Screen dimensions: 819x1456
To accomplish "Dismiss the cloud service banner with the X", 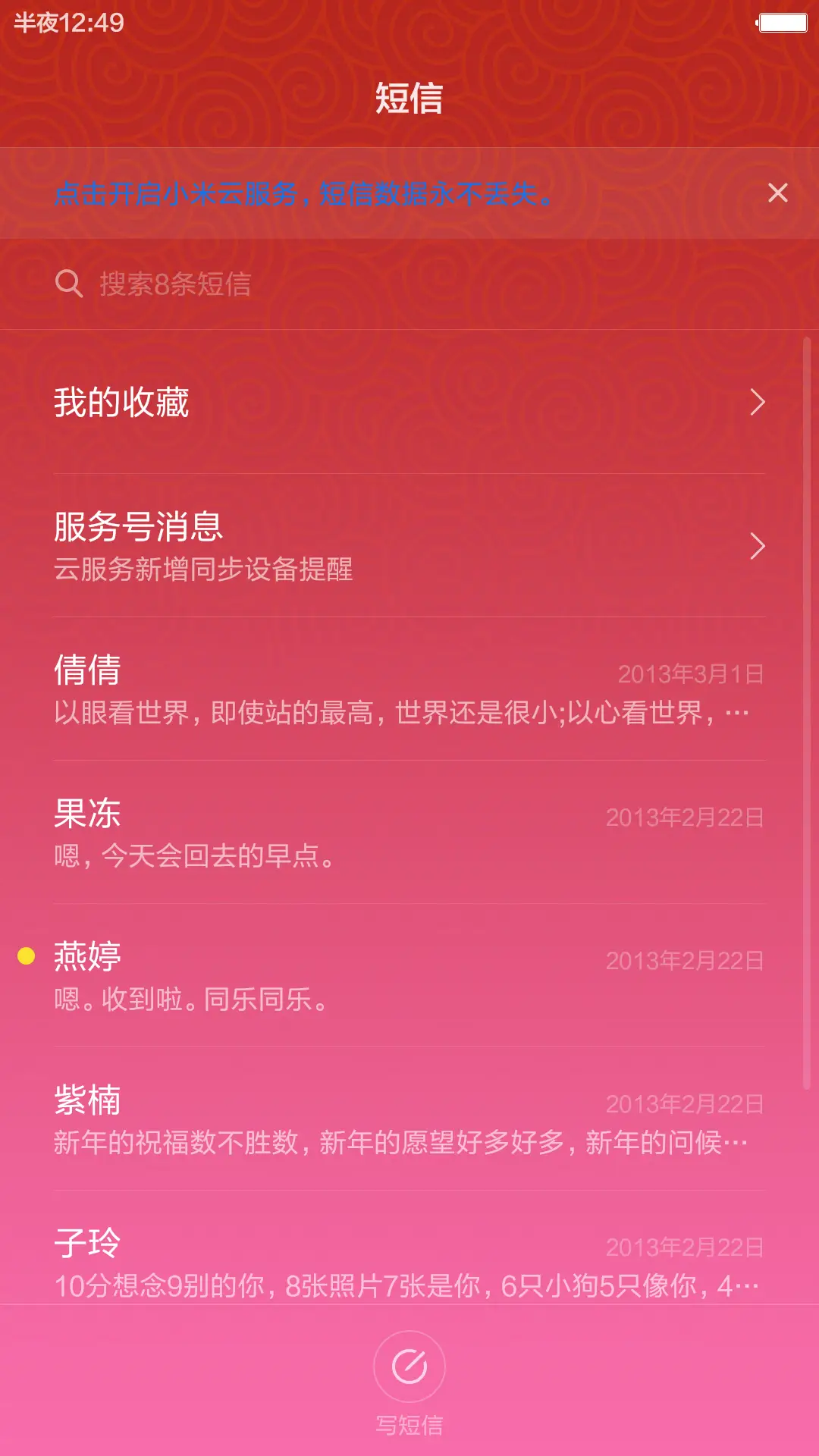I will click(x=778, y=193).
